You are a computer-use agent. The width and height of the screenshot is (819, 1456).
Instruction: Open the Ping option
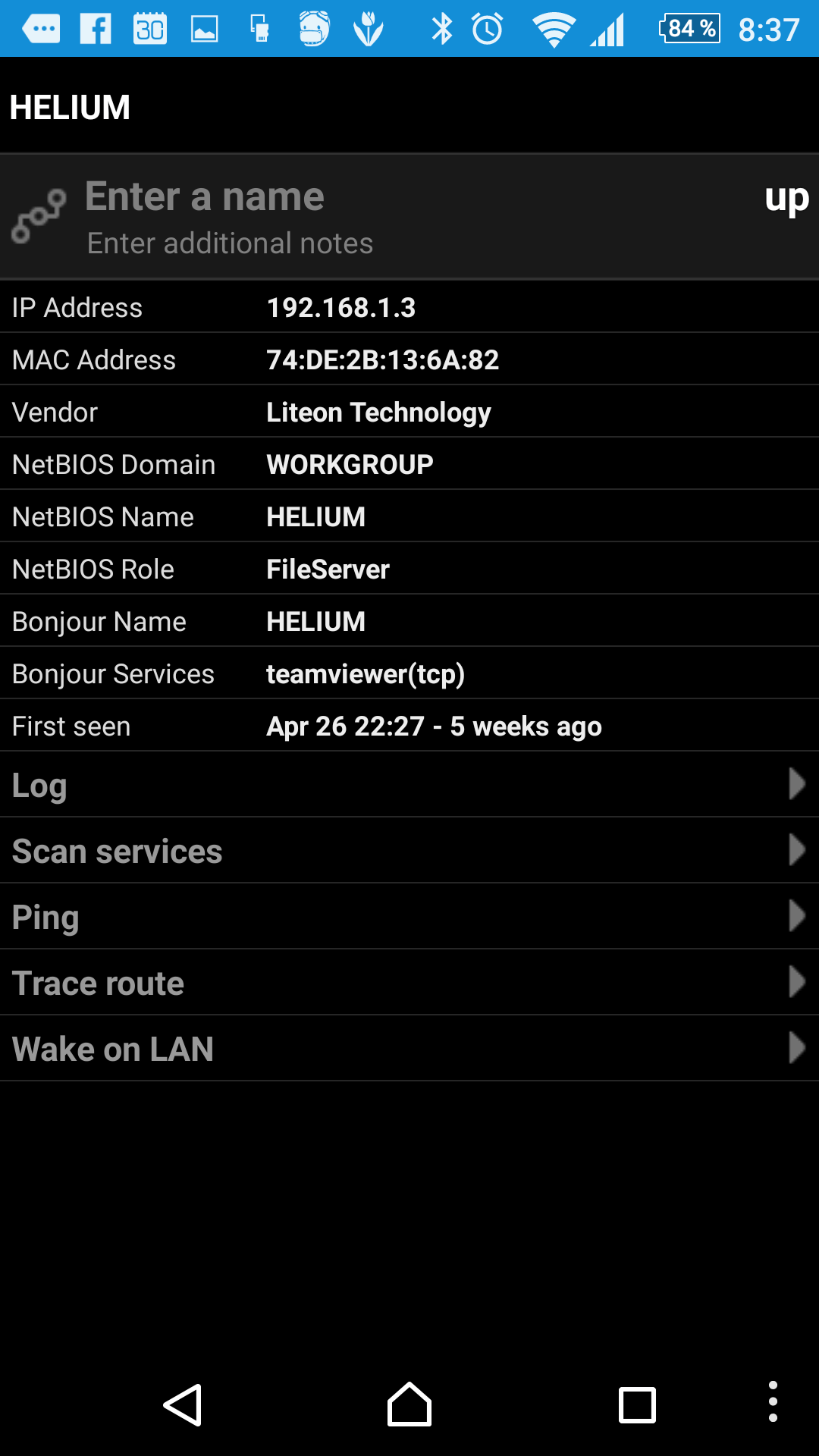pyautogui.click(x=409, y=916)
